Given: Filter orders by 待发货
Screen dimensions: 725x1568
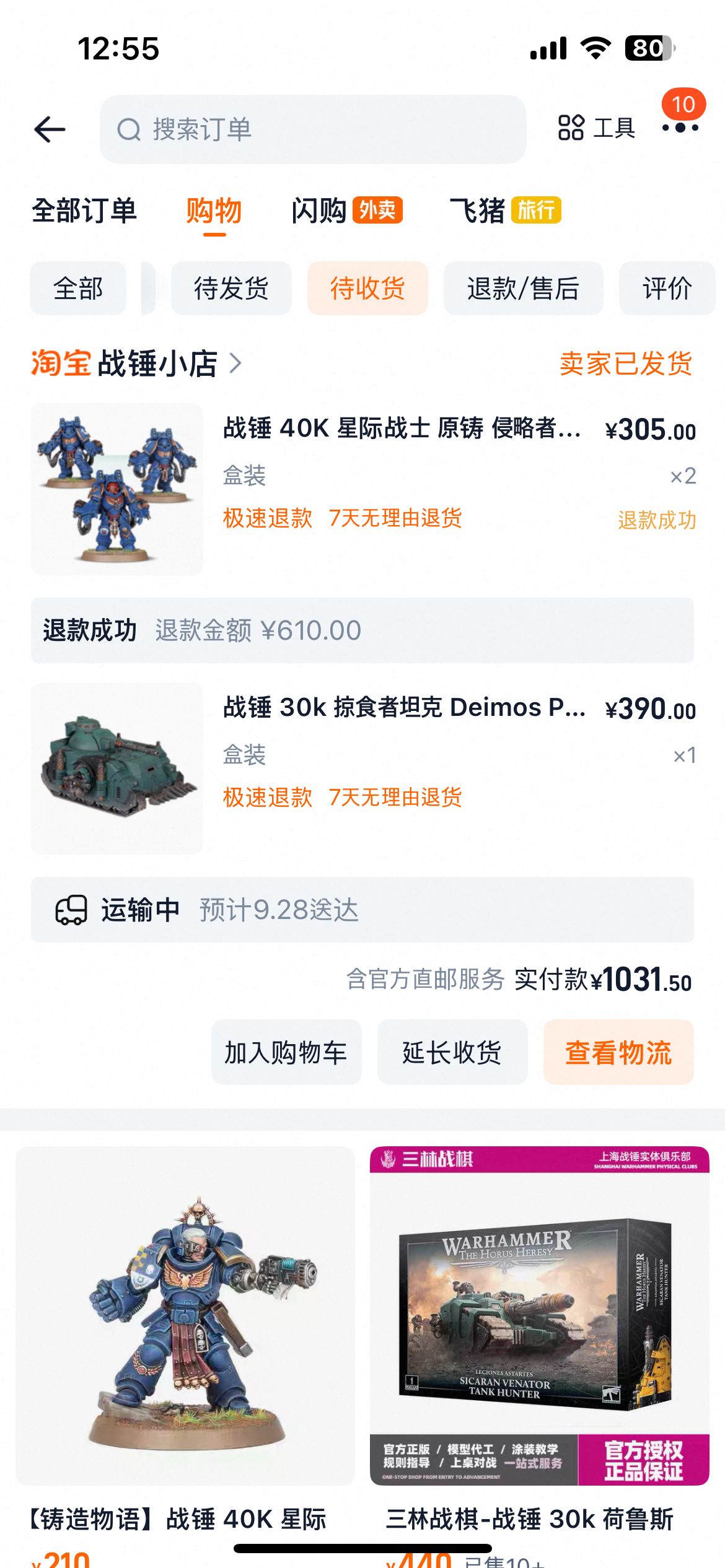Looking at the screenshot, I should [231, 289].
